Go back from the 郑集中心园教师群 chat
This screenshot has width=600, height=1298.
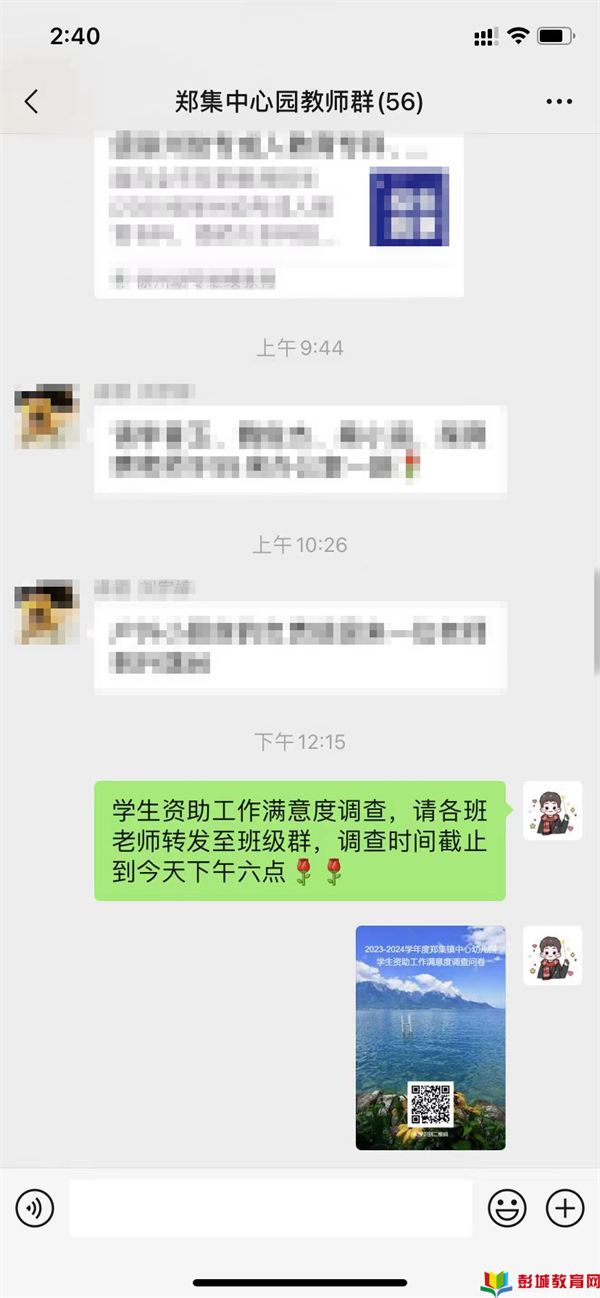[31, 101]
